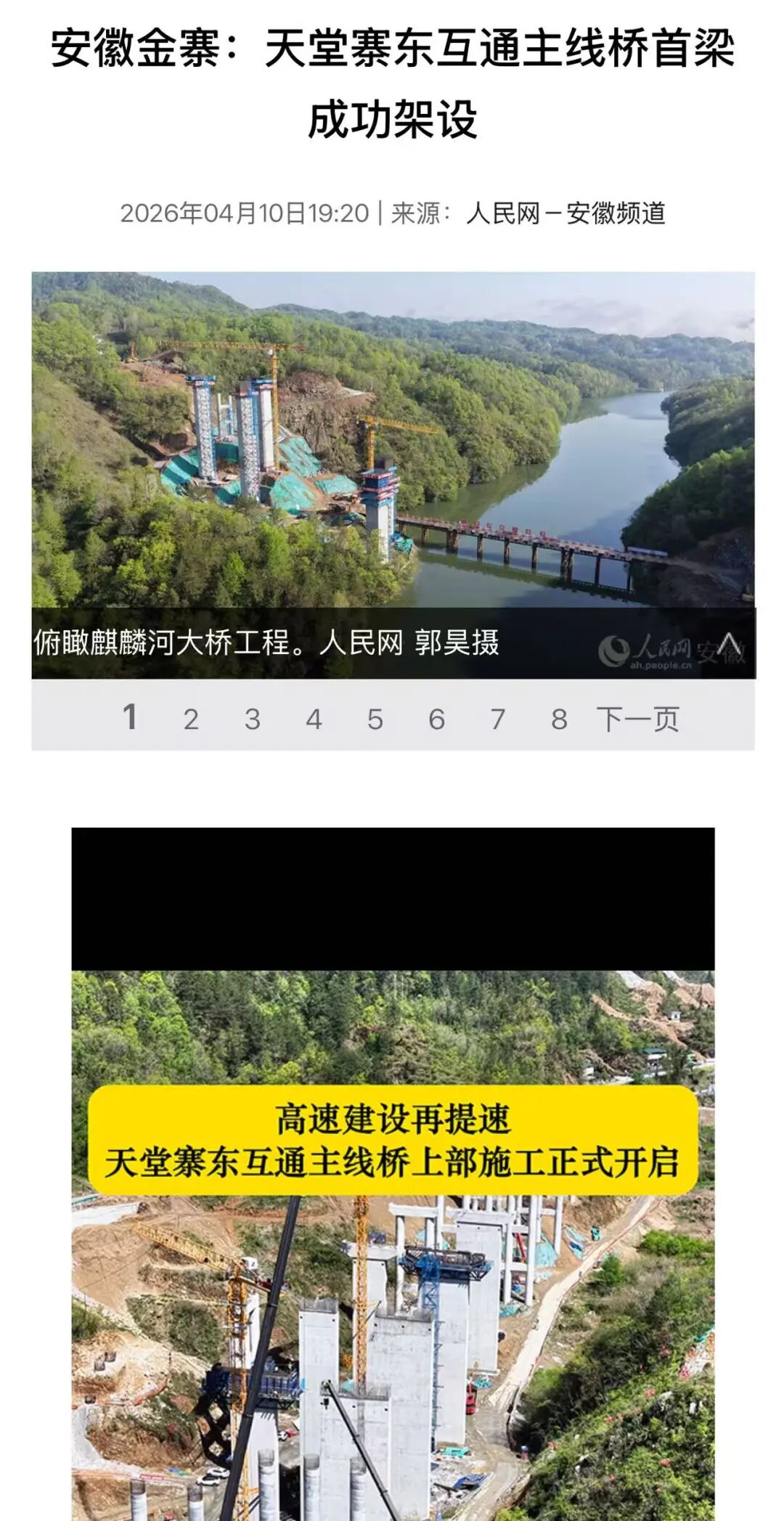This screenshot has width=784, height=1521.
Task: Open the 麒麟河大桥 aerial photo
Action: point(393,439)
